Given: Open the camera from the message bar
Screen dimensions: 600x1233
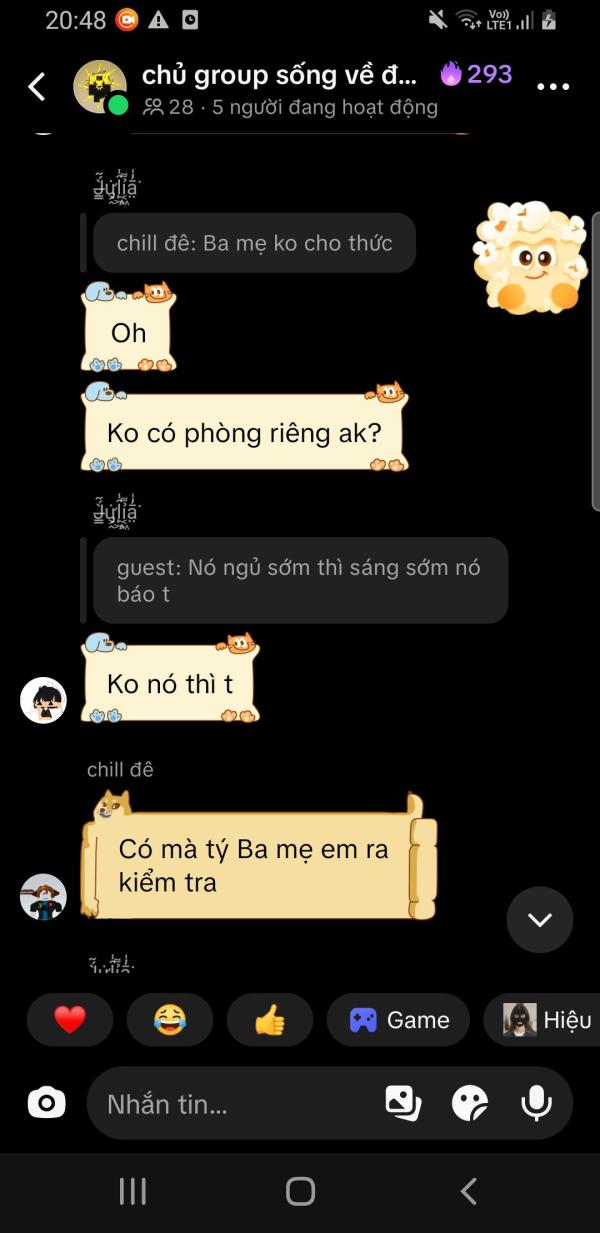Looking at the screenshot, I should point(46,1104).
